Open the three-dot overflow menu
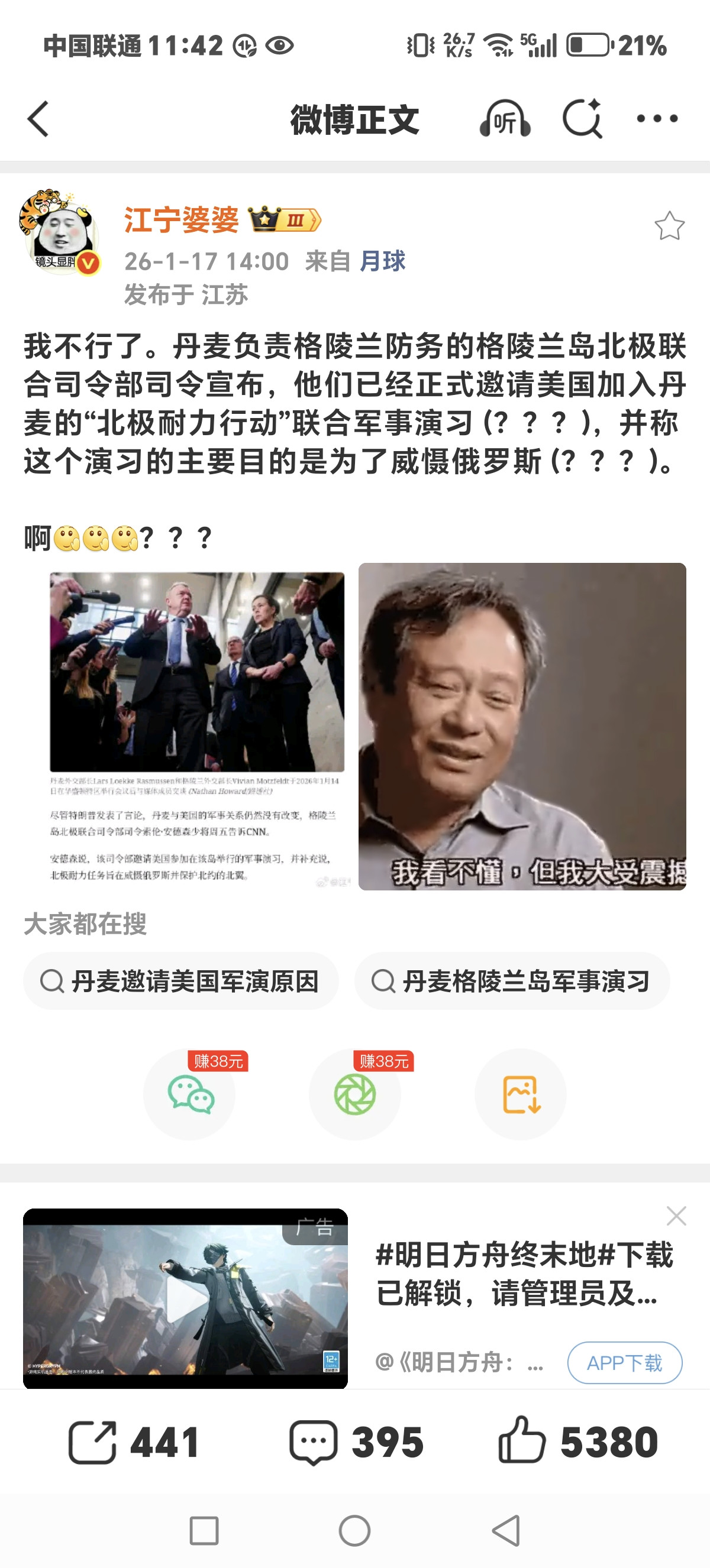This screenshot has height=1568, width=710. pyautogui.click(x=657, y=119)
